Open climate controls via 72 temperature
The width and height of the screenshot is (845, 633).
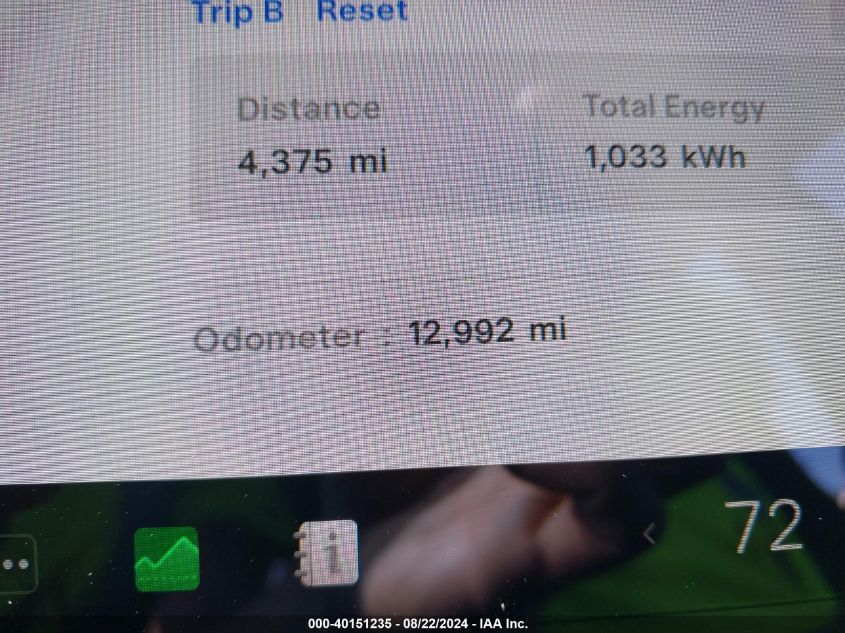pyautogui.click(x=763, y=527)
